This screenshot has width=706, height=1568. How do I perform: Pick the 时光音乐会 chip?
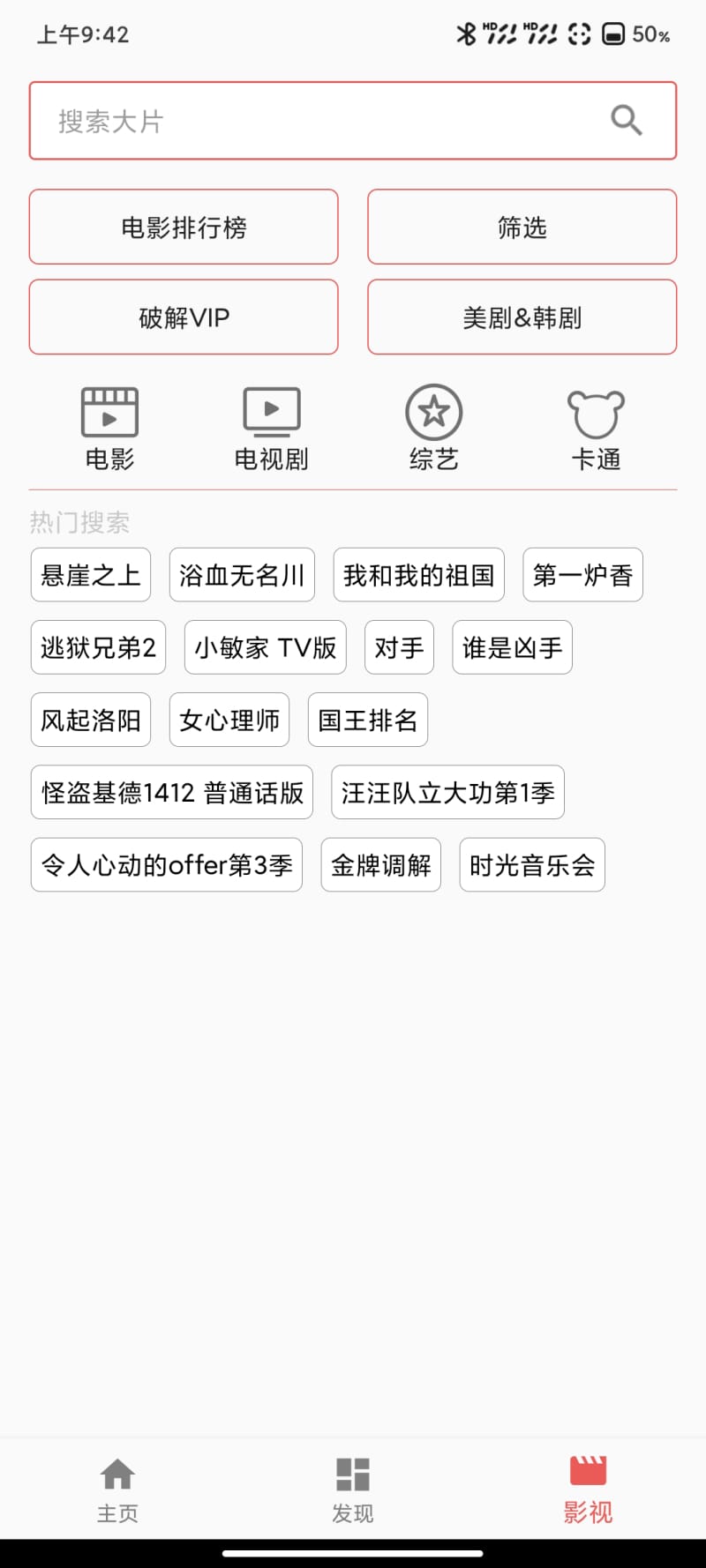click(x=531, y=864)
